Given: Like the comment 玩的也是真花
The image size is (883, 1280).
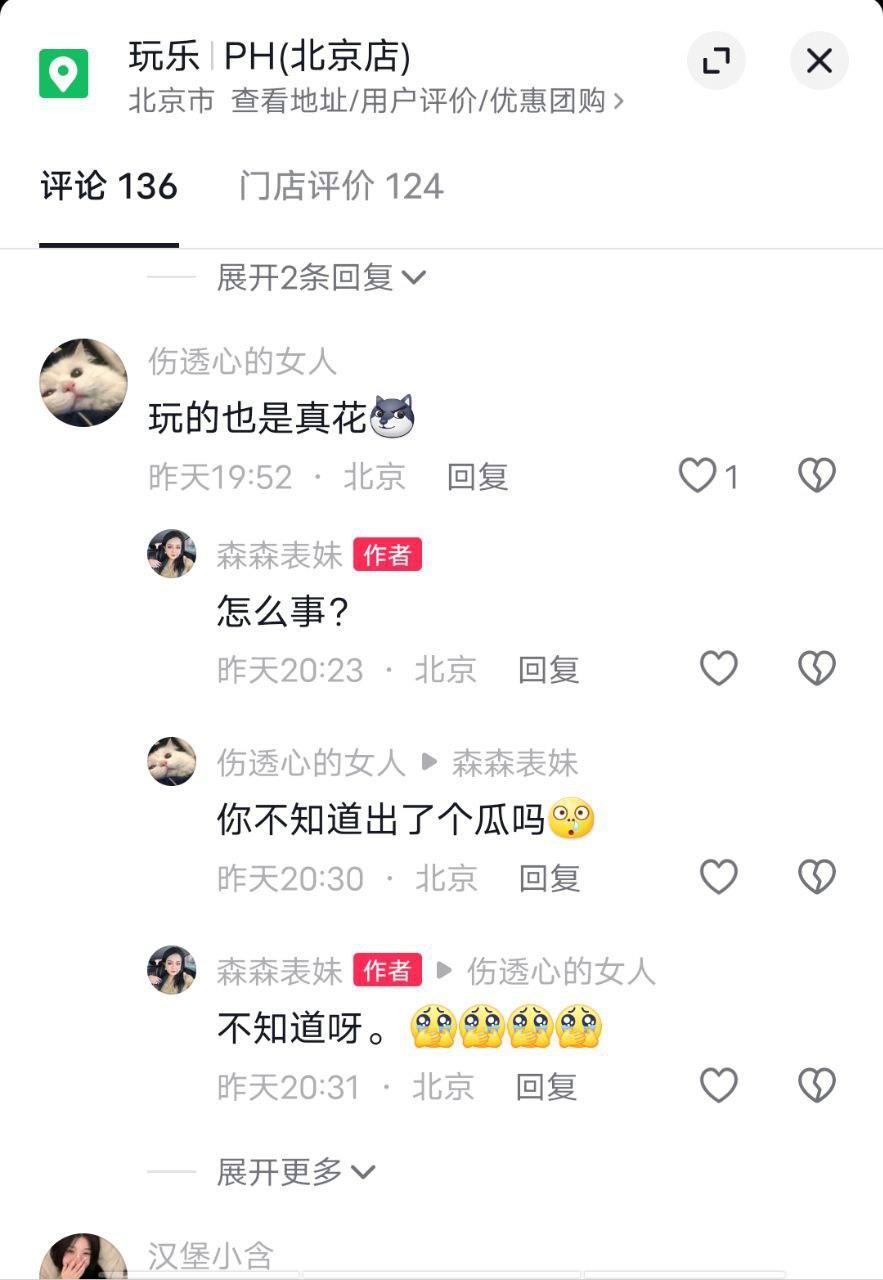Looking at the screenshot, I should pos(698,476).
